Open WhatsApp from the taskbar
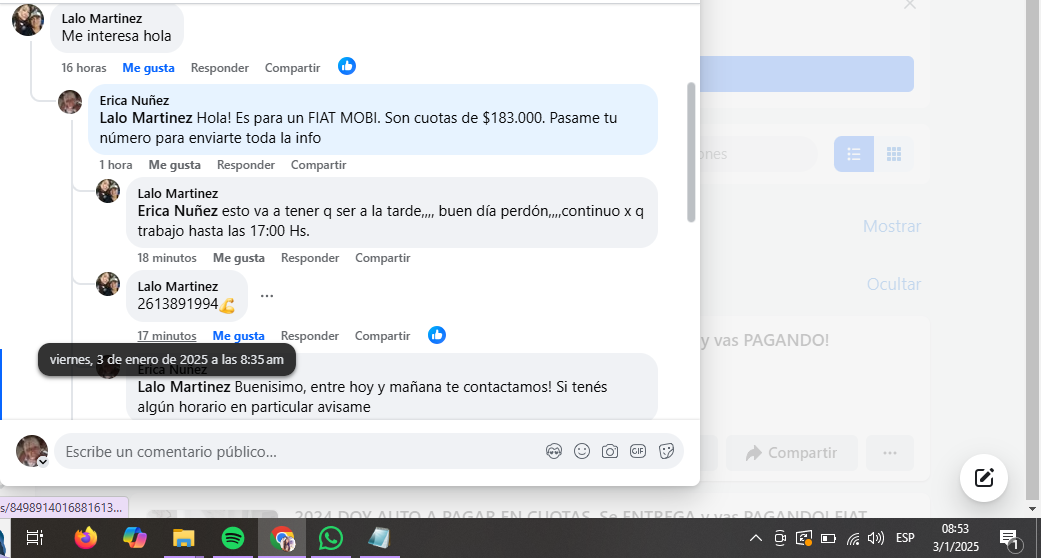 point(330,538)
